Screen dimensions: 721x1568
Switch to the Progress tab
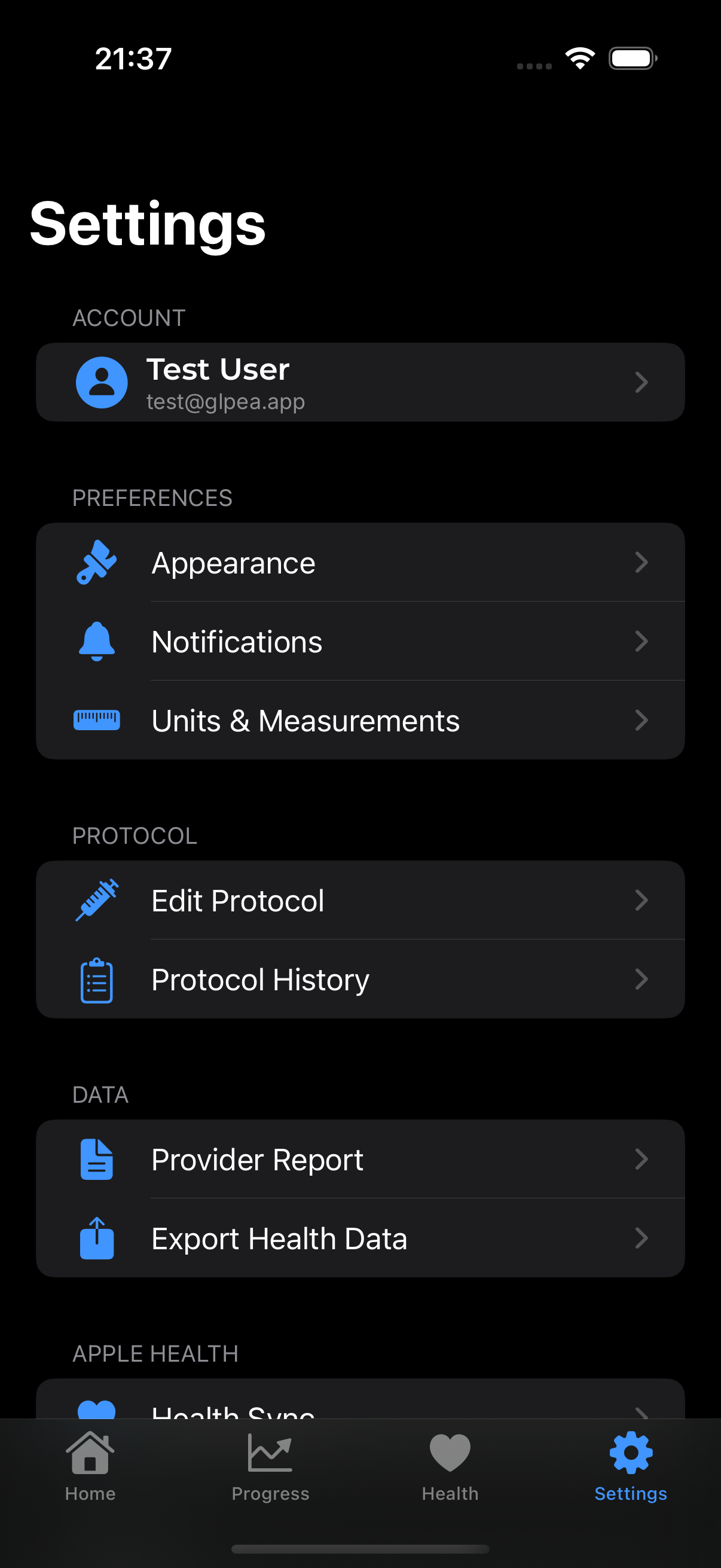pos(270,1467)
